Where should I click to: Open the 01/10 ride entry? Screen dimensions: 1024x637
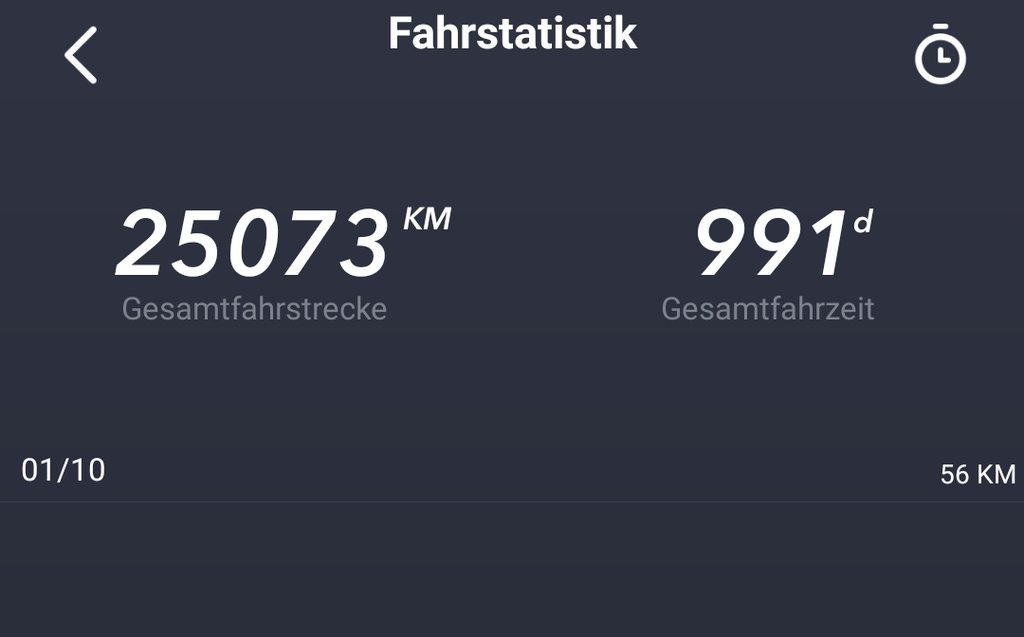pyautogui.click(x=64, y=470)
